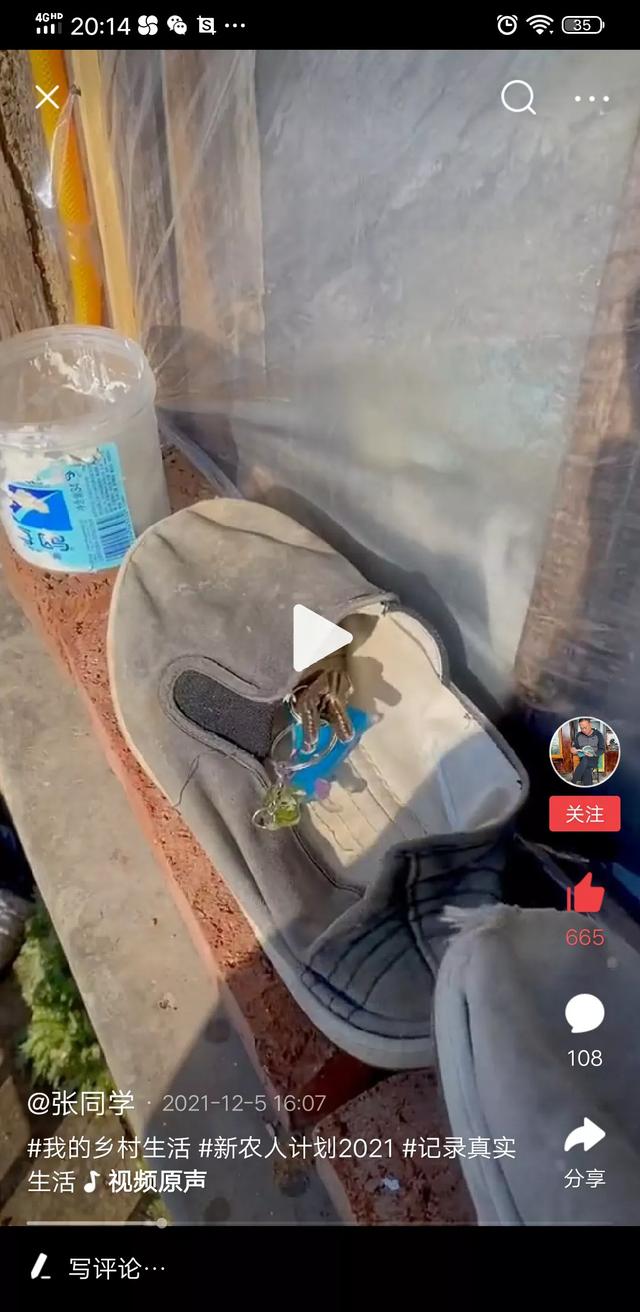Image resolution: width=640 pixels, height=1312 pixels.
Task: Open the creator's profile avatar
Action: coord(584,752)
